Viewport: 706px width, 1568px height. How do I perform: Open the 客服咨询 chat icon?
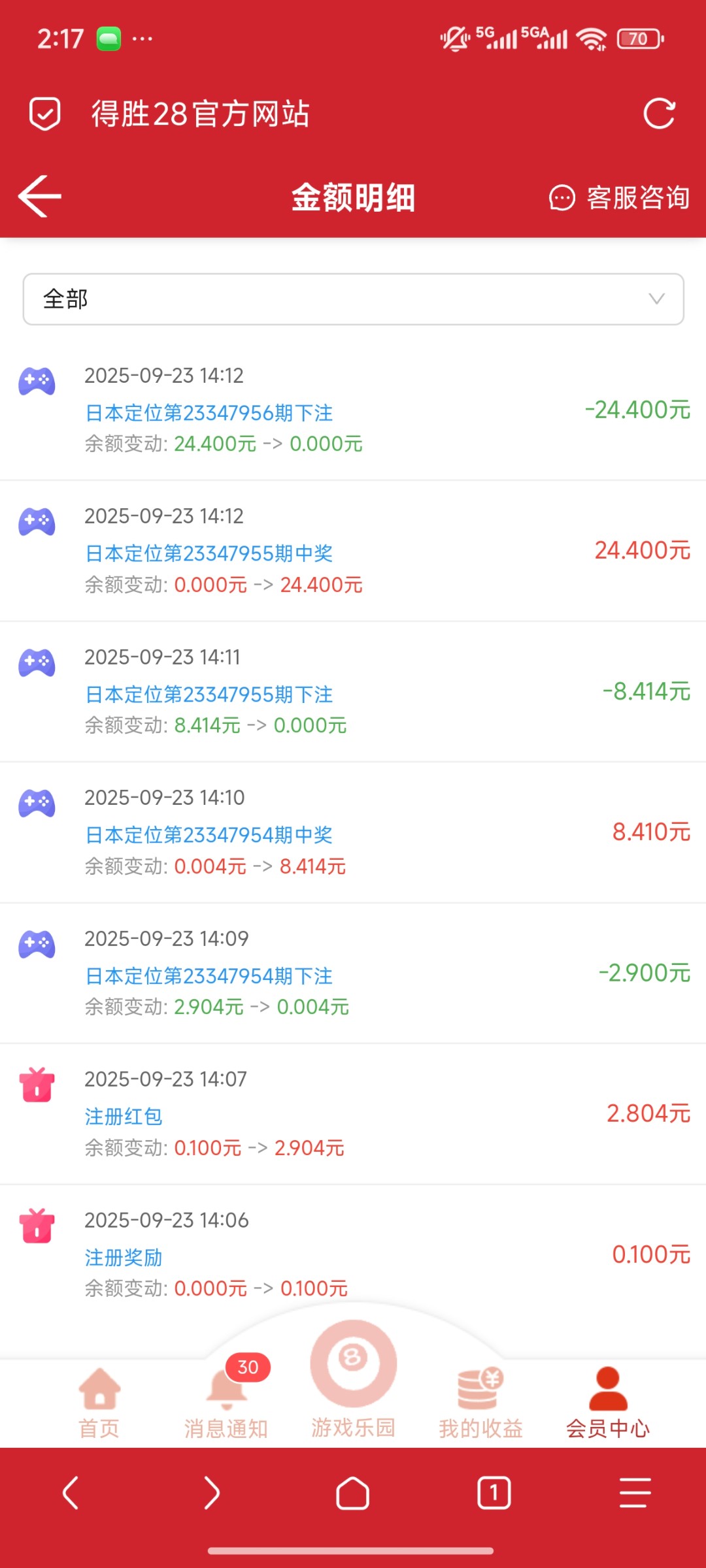pos(563,198)
